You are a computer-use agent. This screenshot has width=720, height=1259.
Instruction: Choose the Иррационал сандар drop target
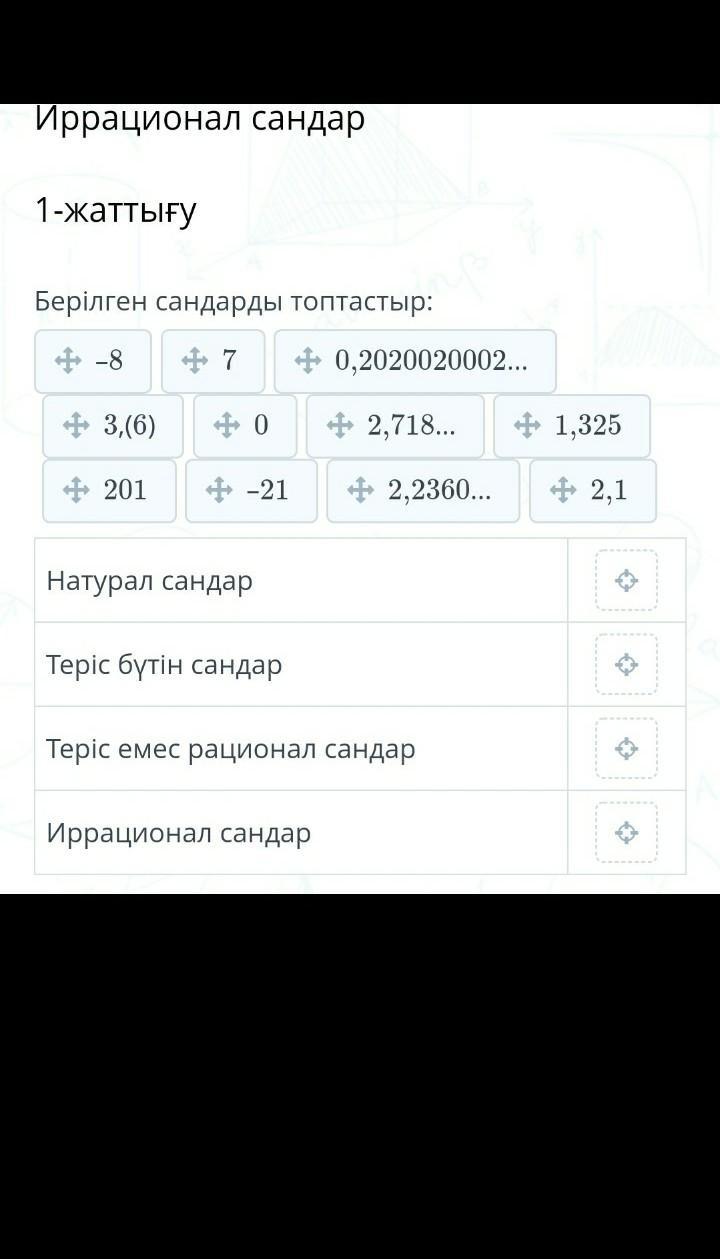point(626,832)
